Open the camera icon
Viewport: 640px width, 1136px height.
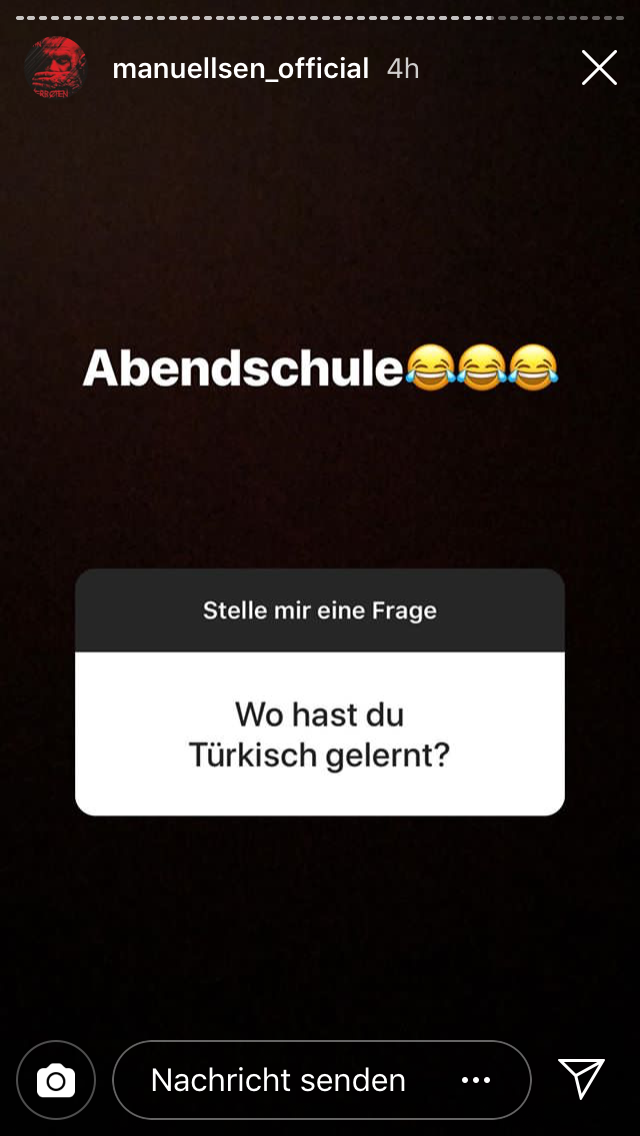(56, 1080)
